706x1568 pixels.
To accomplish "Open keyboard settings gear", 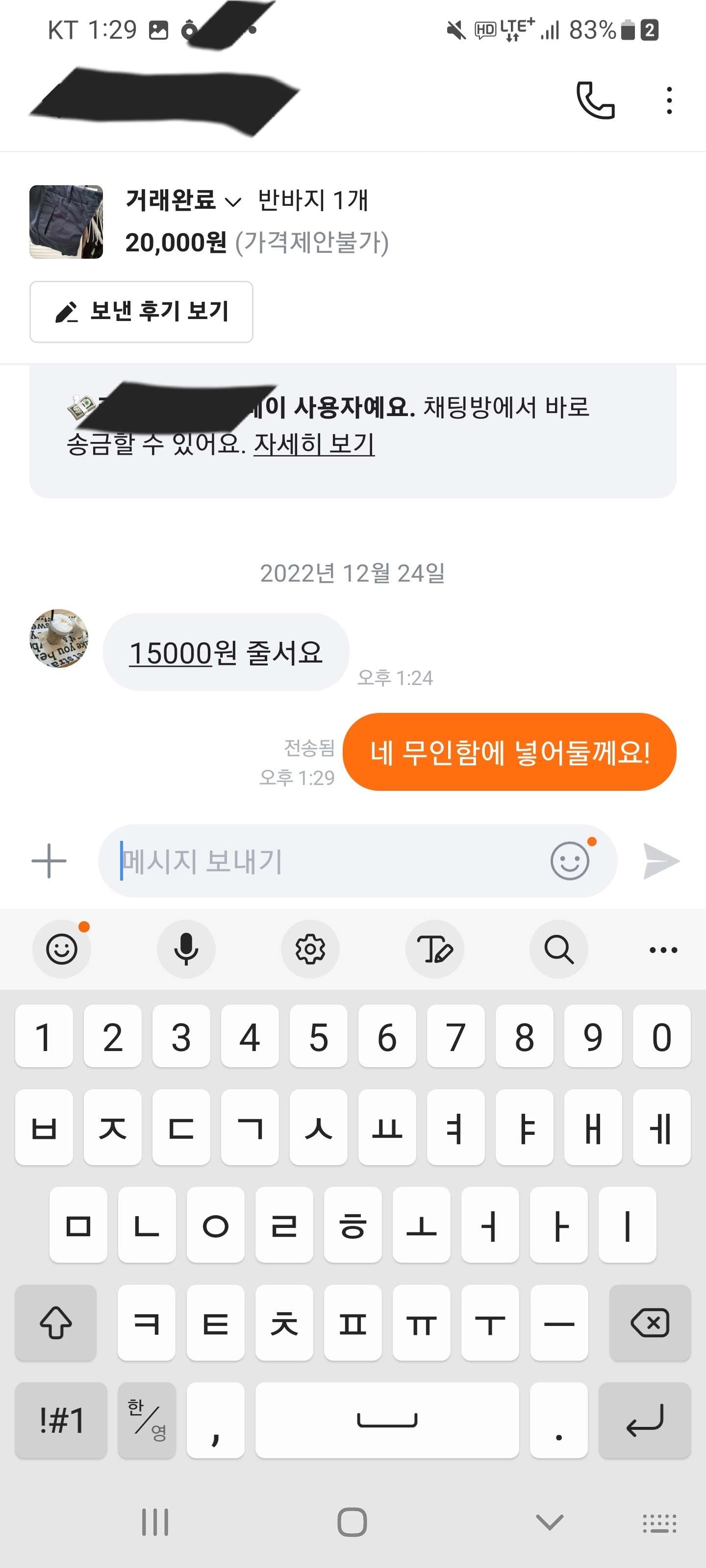I will [x=310, y=949].
